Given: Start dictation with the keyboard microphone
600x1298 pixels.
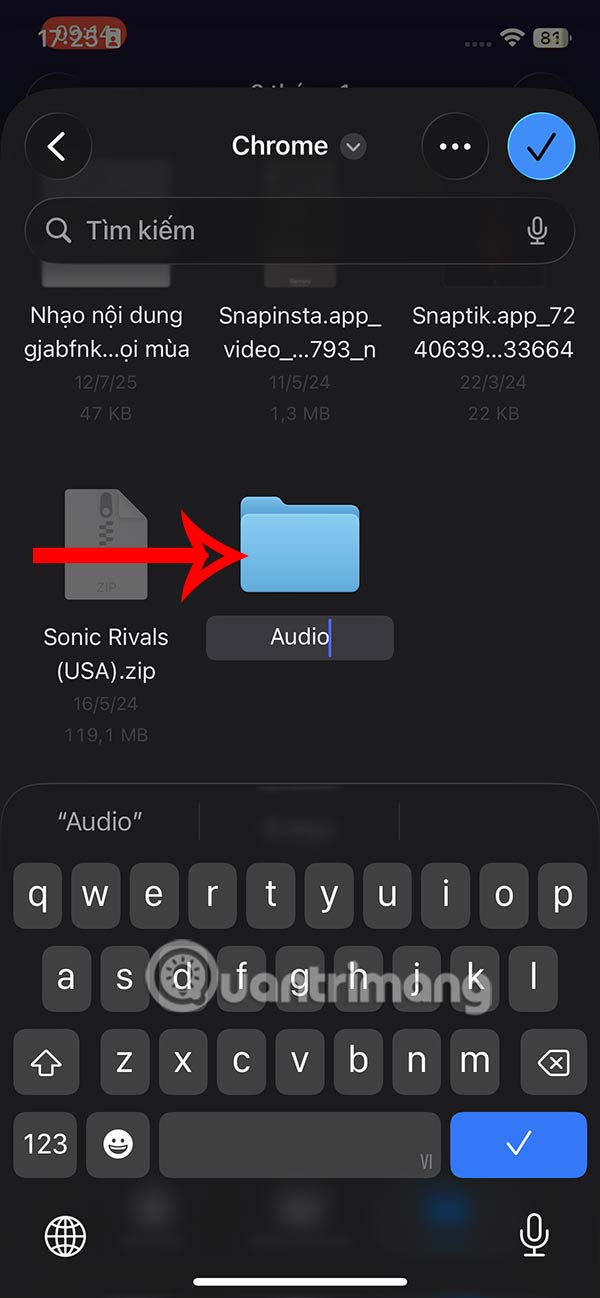Looking at the screenshot, I should click(535, 1236).
